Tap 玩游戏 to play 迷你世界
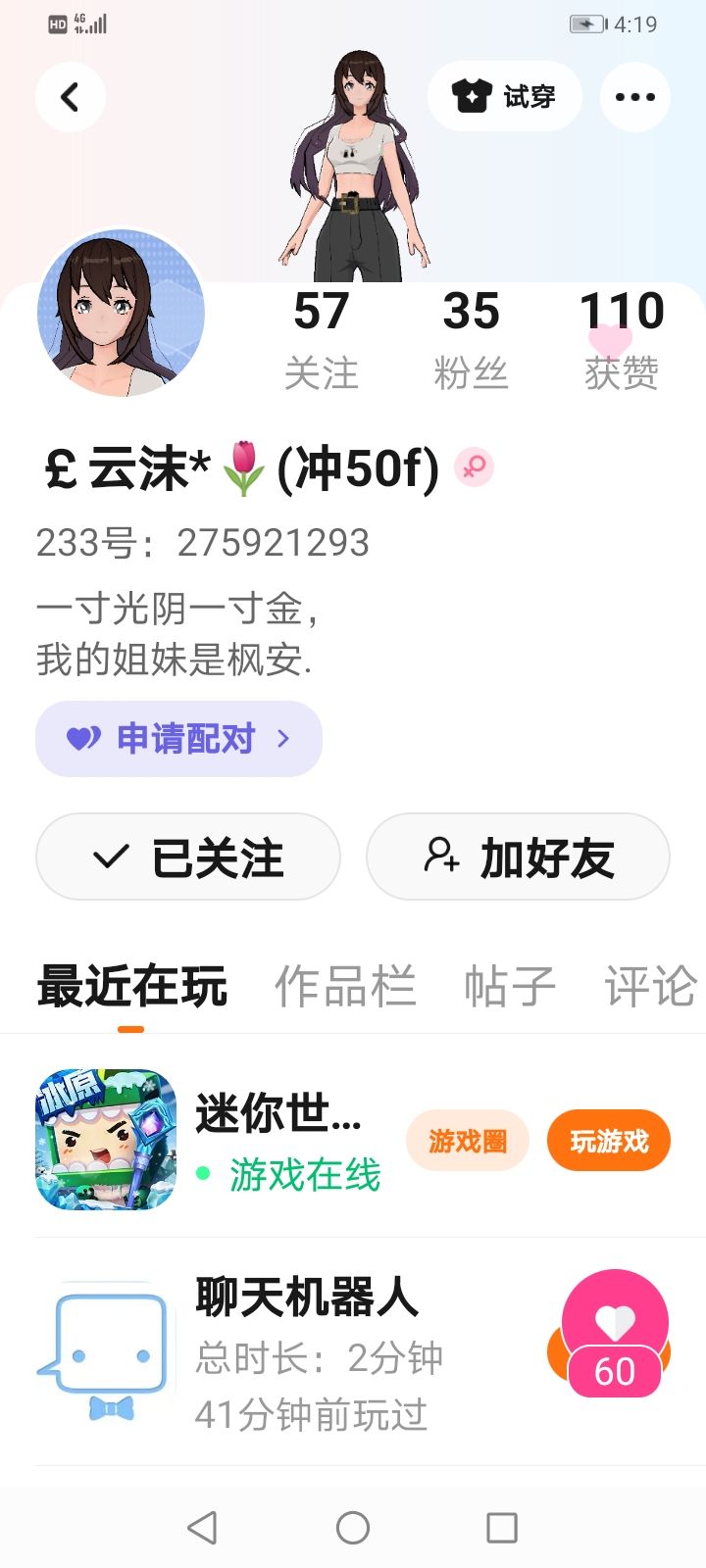Image resolution: width=706 pixels, height=1568 pixels. pos(609,1141)
